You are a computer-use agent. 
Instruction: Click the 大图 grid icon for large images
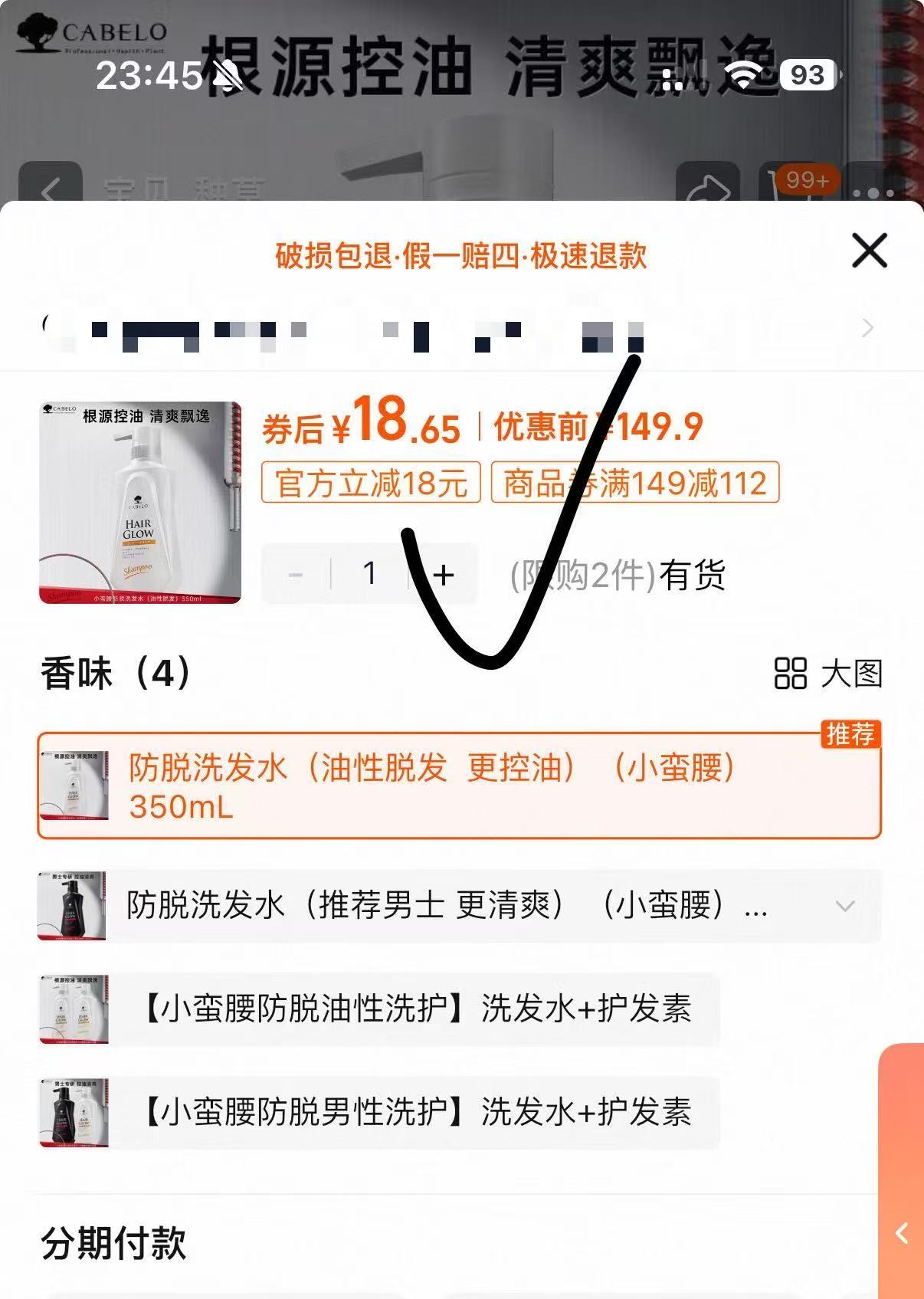pyautogui.click(x=790, y=674)
